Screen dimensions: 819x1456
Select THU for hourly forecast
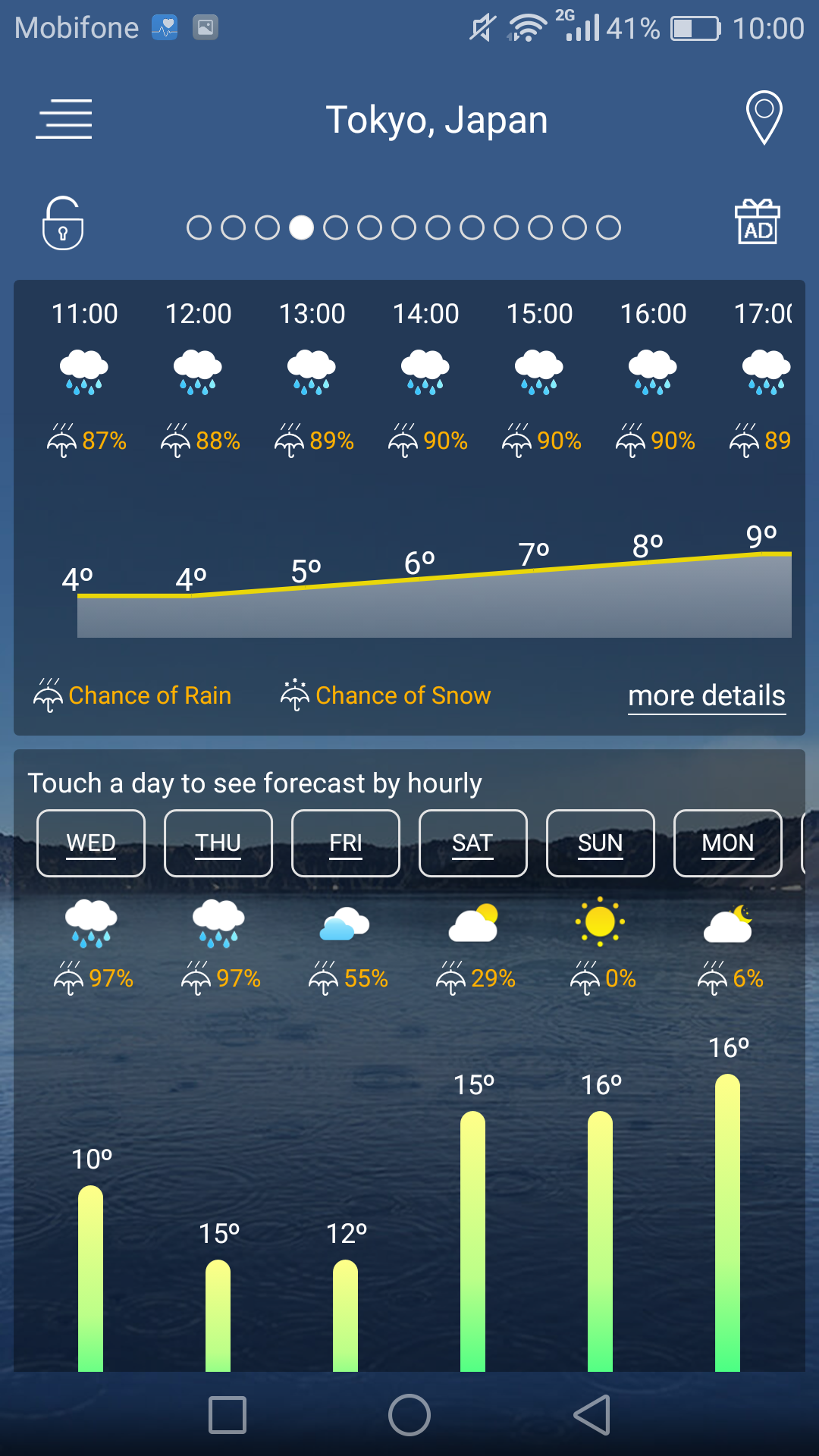pos(218,843)
